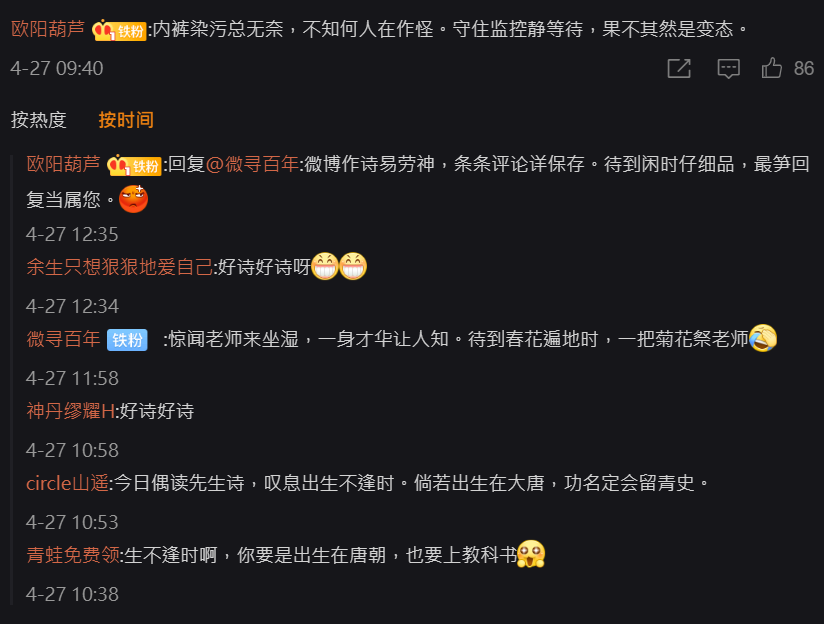Visit 神丹缪耀H's profile

[70, 411]
